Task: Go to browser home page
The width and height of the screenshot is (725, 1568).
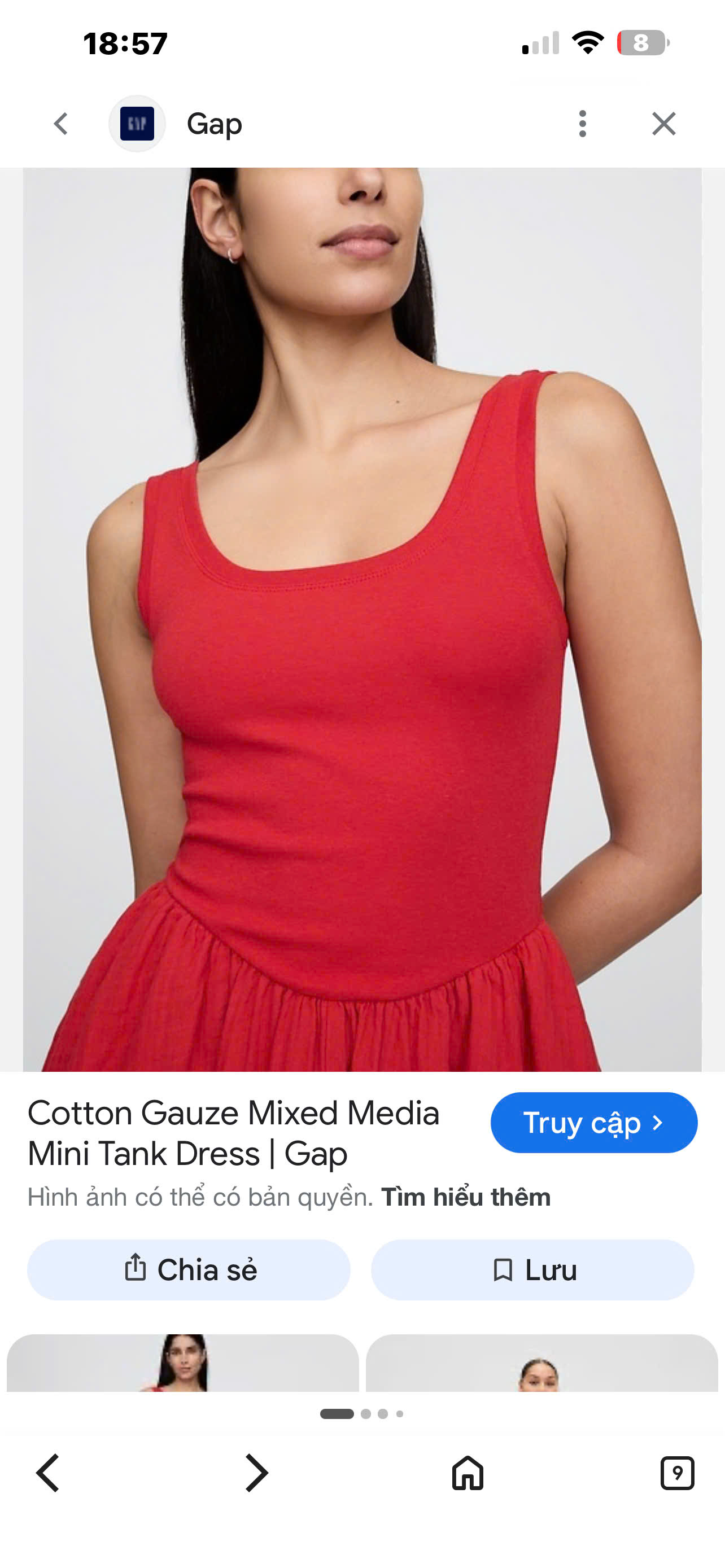Action: coord(468,1473)
